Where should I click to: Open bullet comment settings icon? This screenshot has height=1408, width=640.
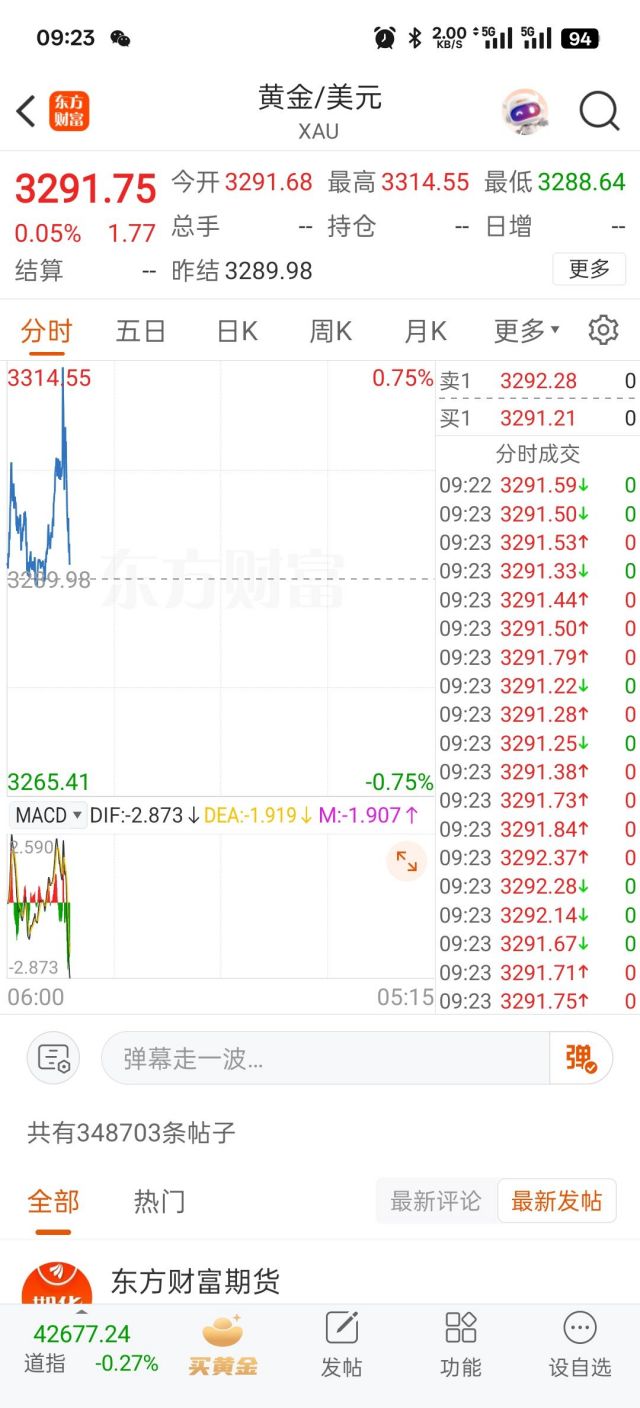(53, 1058)
